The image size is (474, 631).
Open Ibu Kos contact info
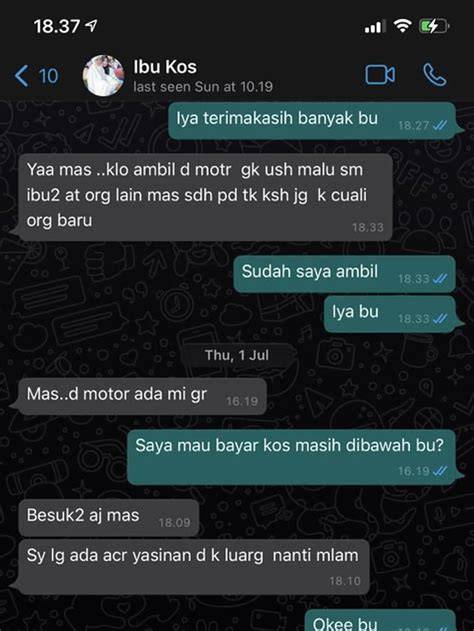click(x=203, y=75)
